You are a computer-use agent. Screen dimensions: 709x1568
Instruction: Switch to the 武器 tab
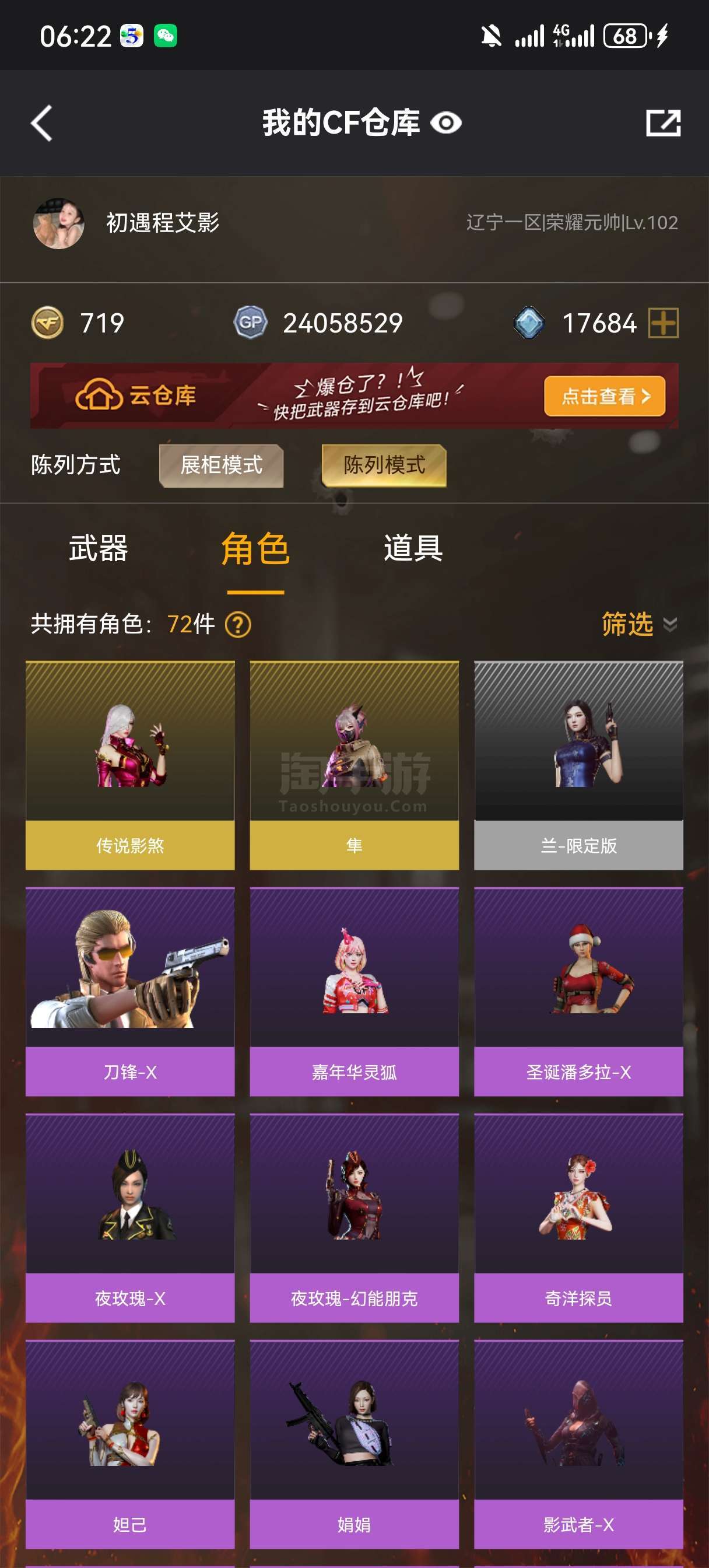(98, 548)
